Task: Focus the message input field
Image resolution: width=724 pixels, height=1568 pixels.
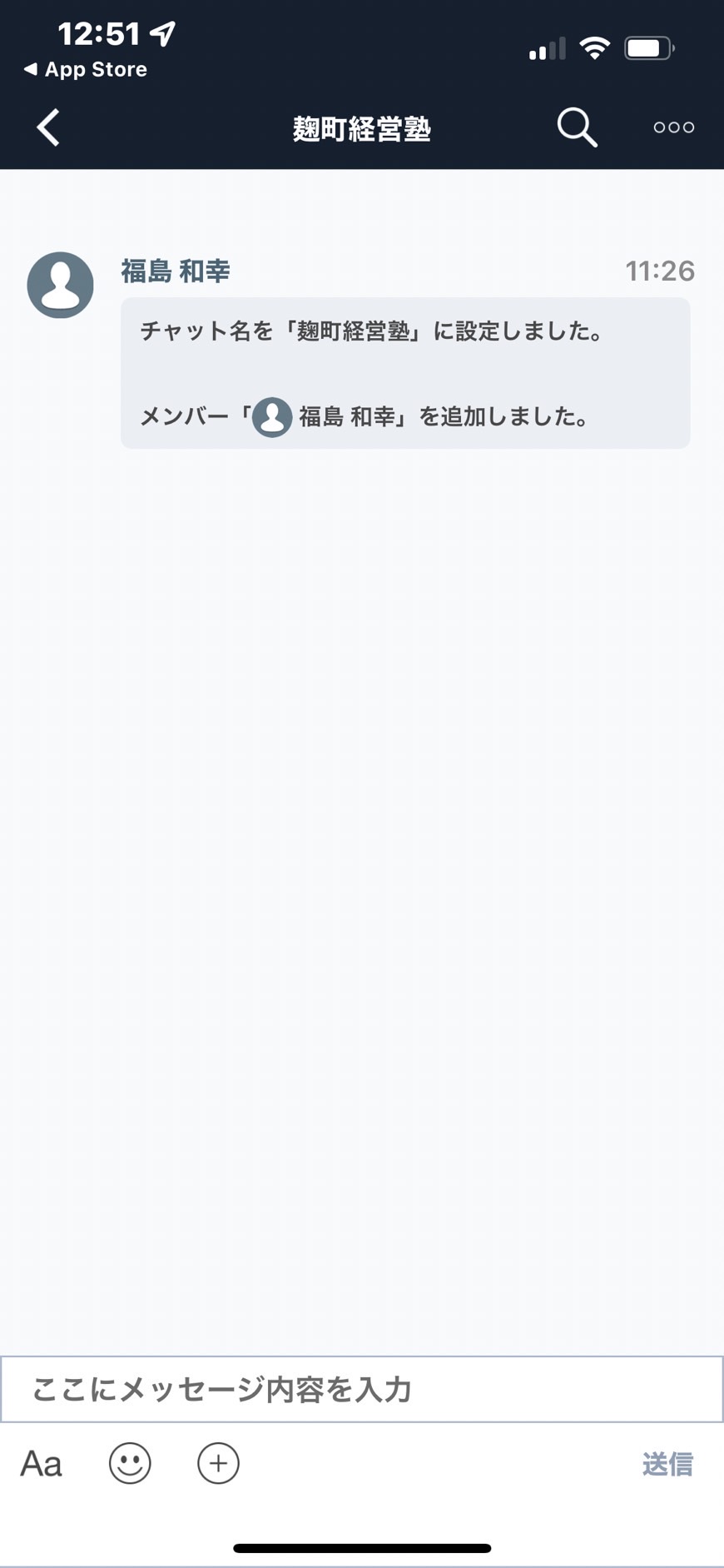Action: (362, 1389)
